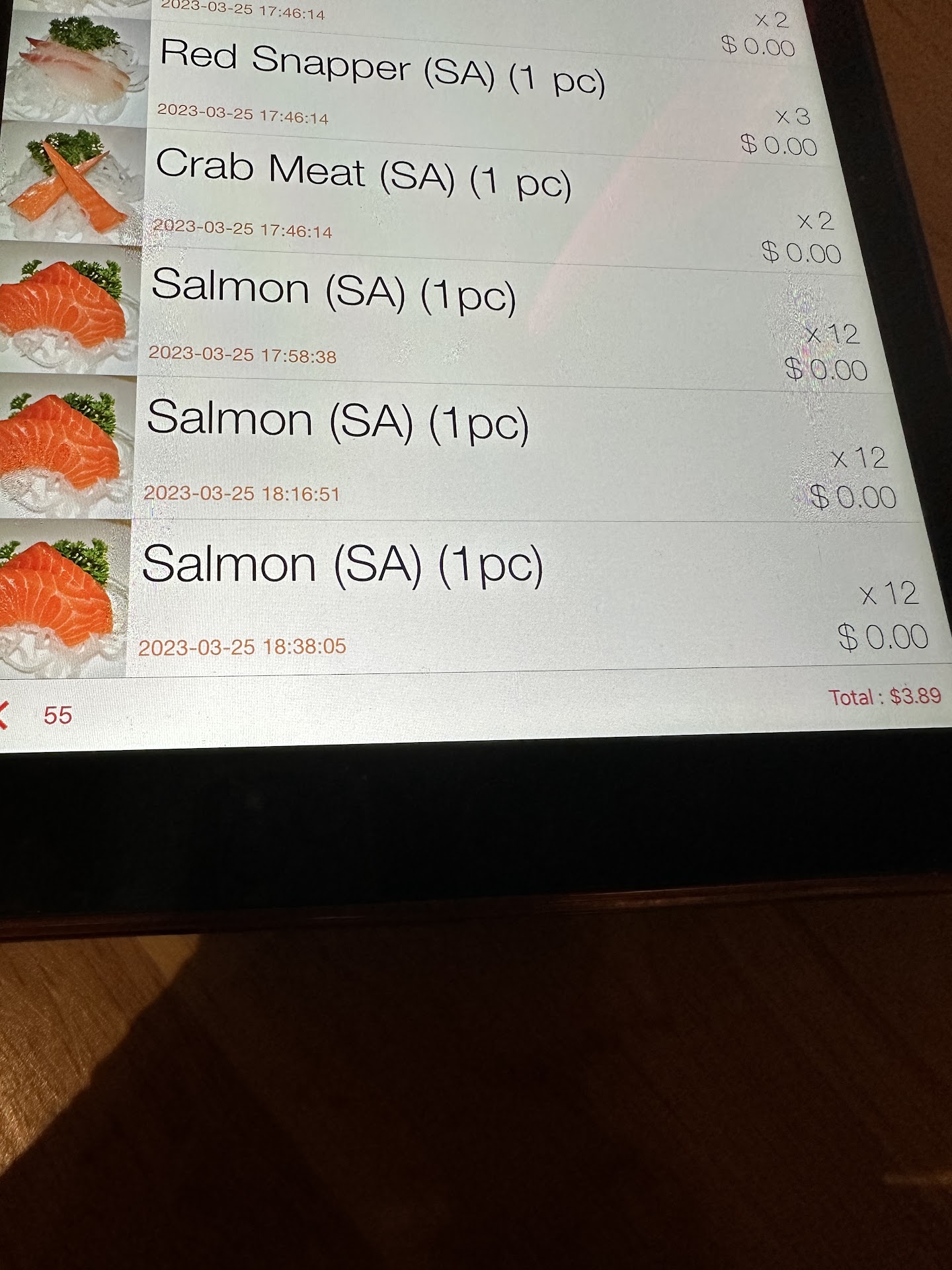Tap the red back arrow beside 55
This screenshot has height=1270, width=952.
[4, 715]
